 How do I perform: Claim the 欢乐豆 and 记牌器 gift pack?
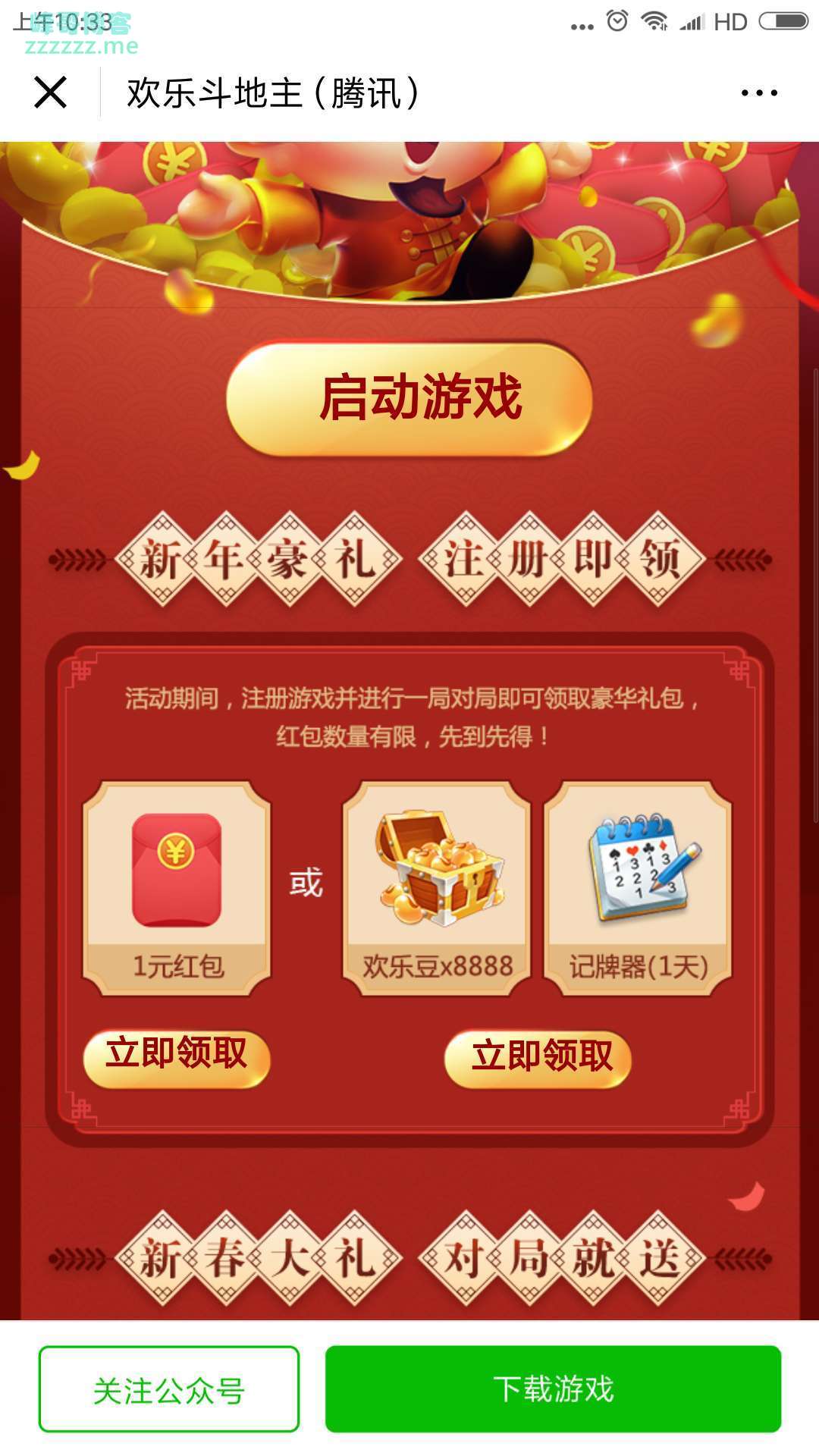coord(538,1057)
